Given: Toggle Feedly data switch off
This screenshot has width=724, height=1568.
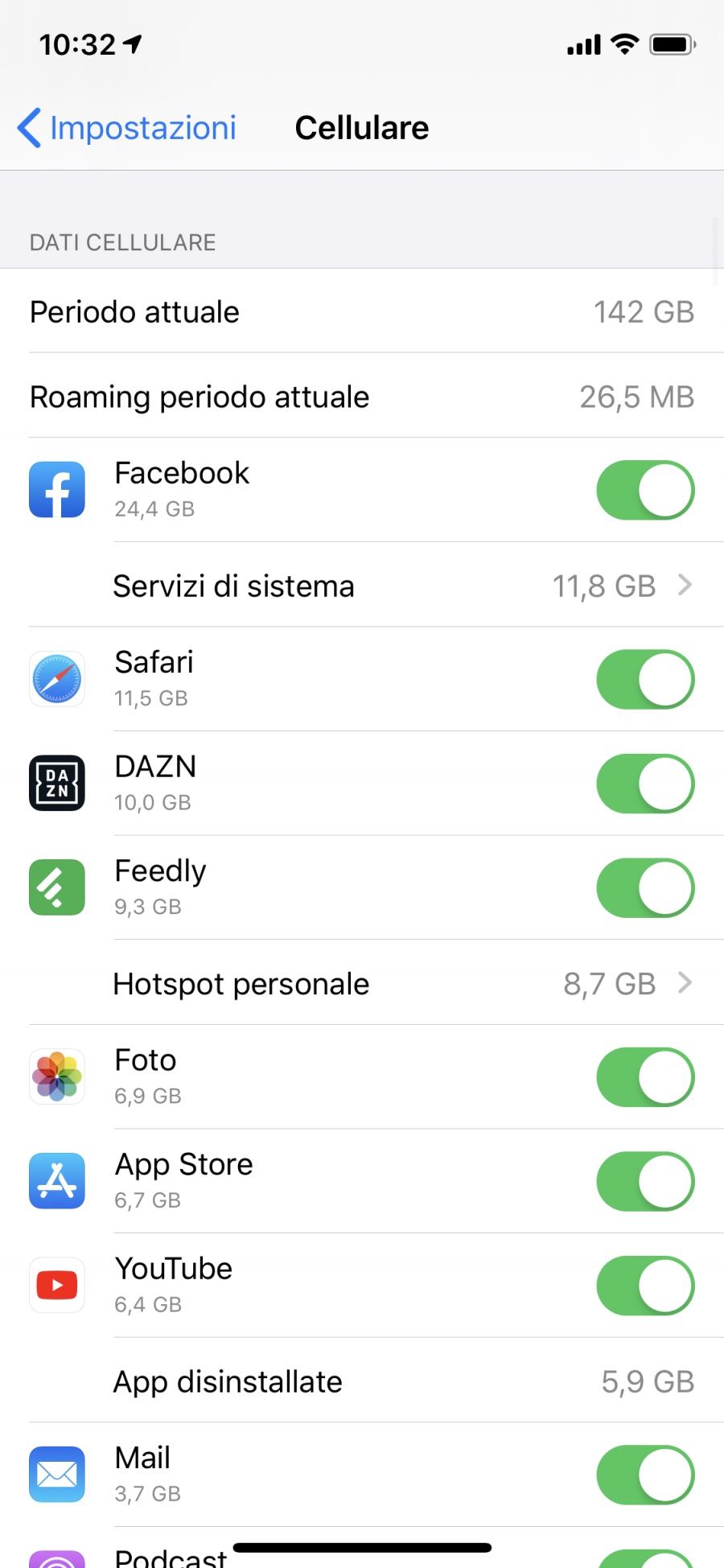Looking at the screenshot, I should click(x=645, y=888).
